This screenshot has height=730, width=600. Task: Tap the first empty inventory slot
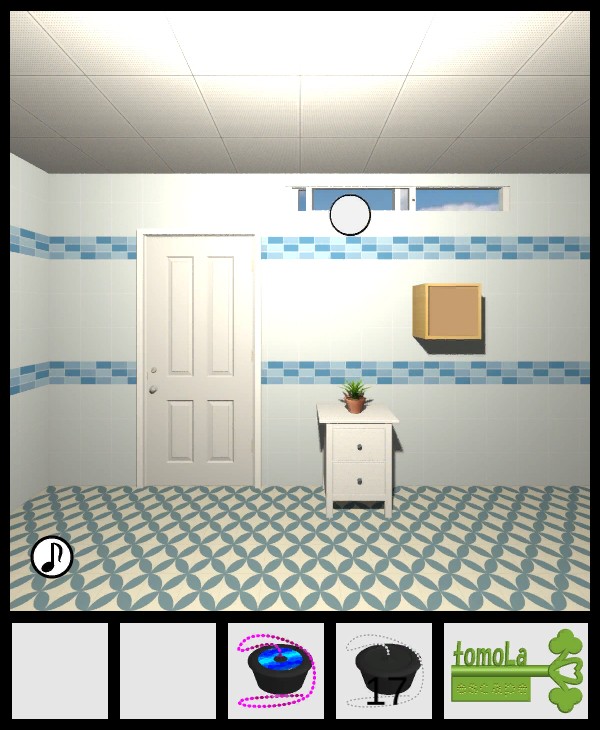[60, 671]
